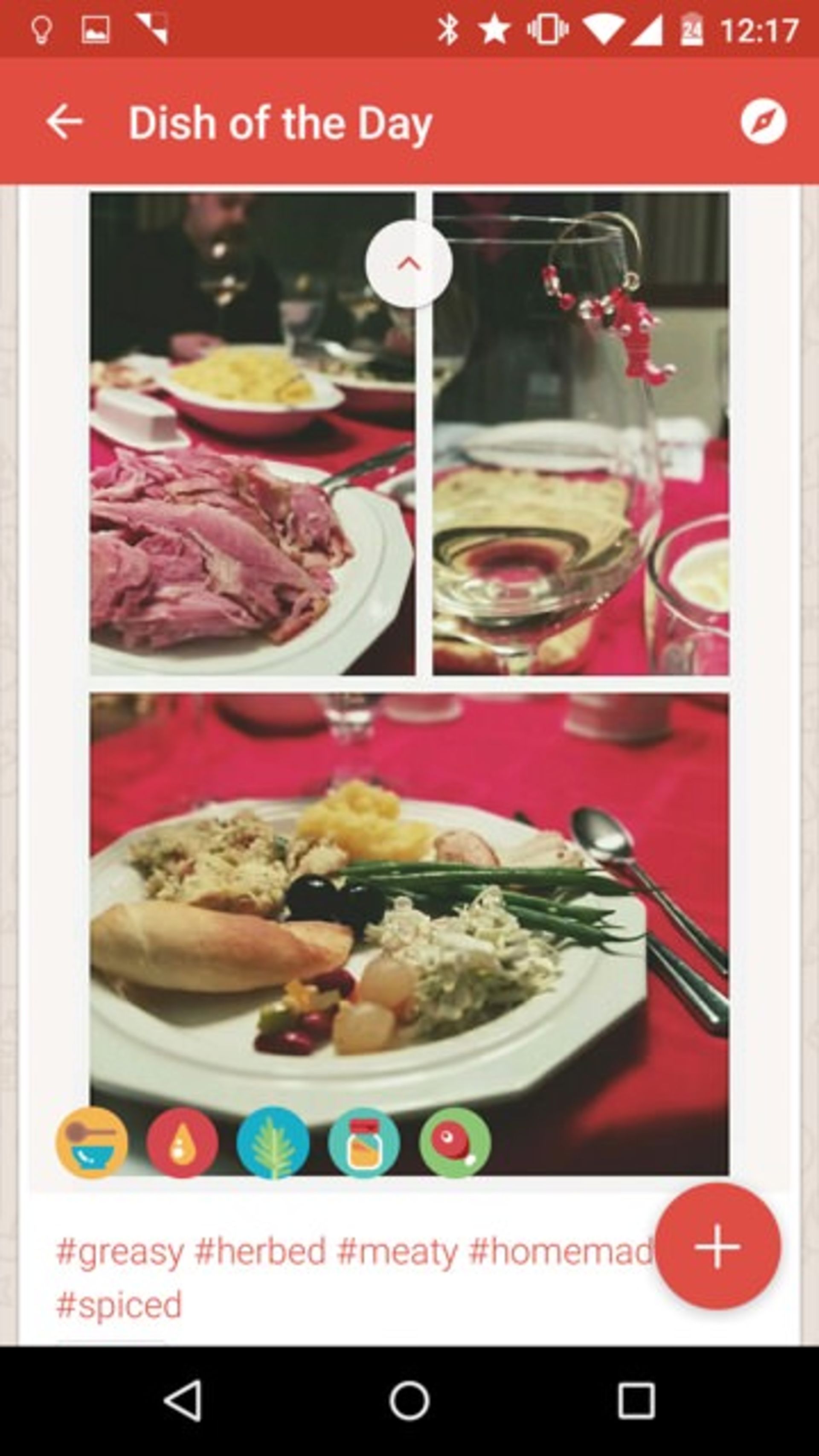Tap the red meat icon
This screenshot has height=1456, width=819.
[x=455, y=1142]
